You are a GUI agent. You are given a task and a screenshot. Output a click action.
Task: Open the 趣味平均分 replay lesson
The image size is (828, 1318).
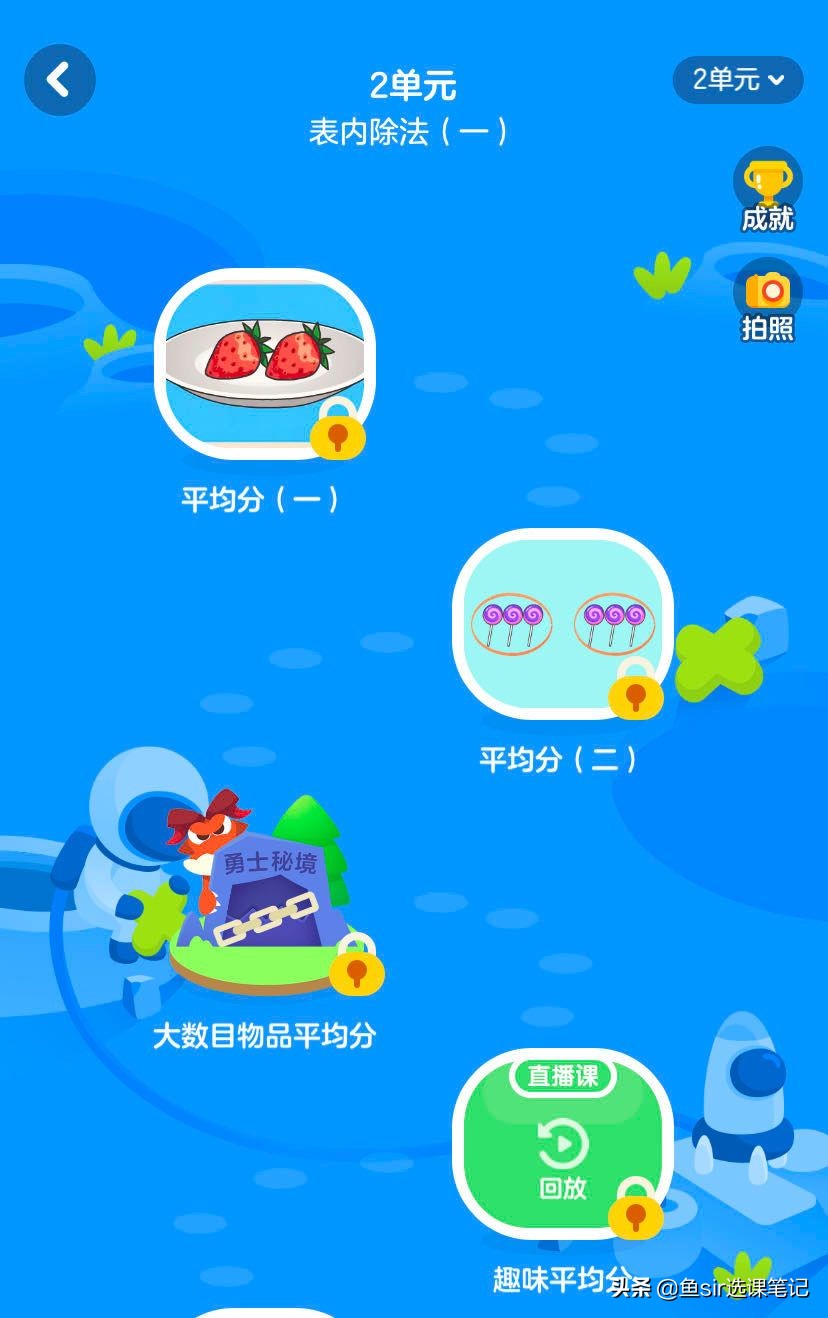562,1145
